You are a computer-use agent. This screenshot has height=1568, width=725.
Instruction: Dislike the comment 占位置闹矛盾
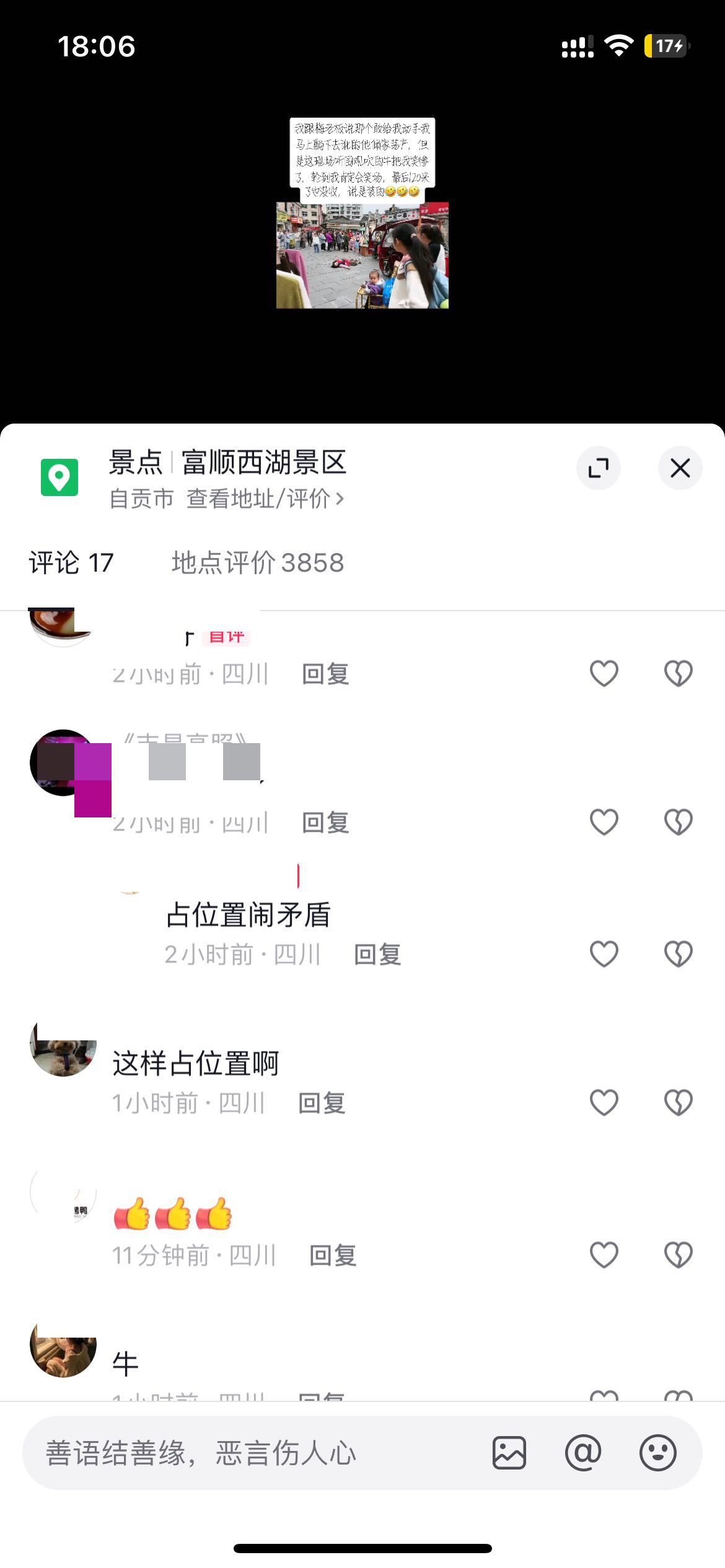[678, 954]
